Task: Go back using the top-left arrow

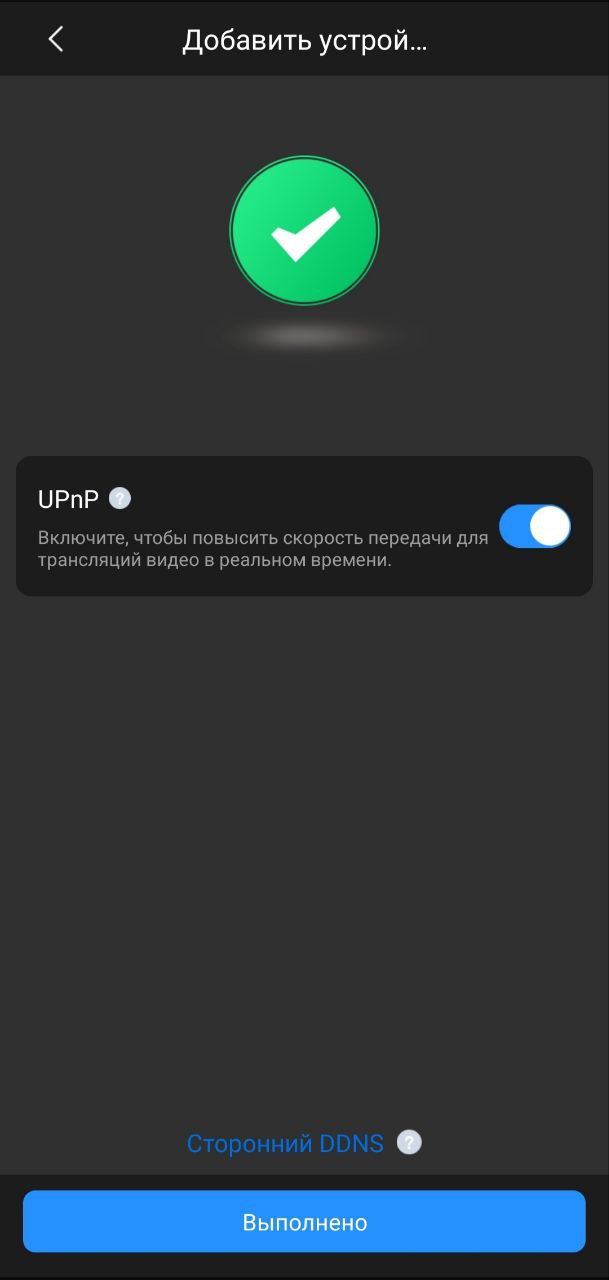Action: [56, 40]
